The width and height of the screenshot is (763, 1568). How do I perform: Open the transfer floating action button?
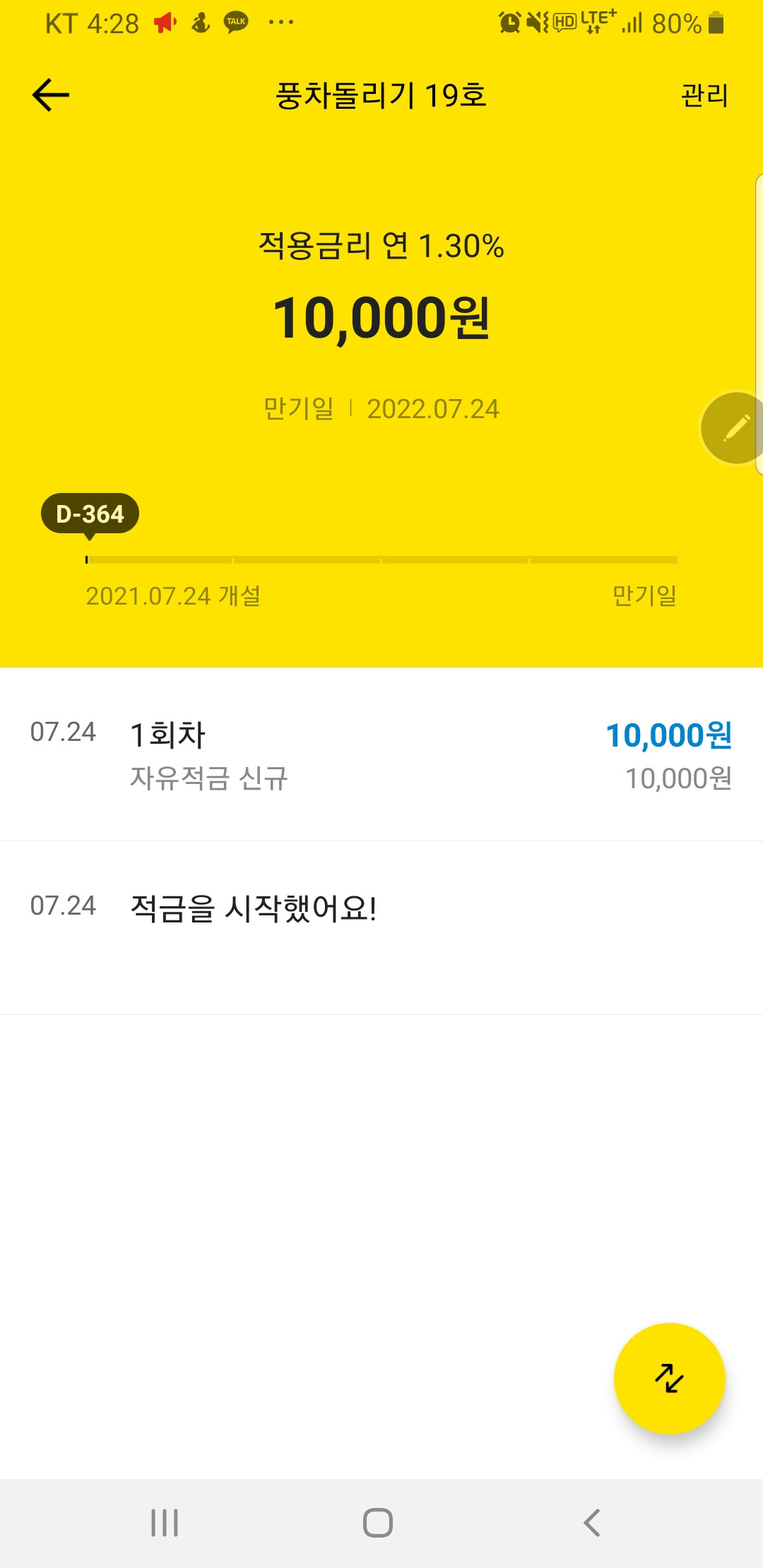point(669,1378)
